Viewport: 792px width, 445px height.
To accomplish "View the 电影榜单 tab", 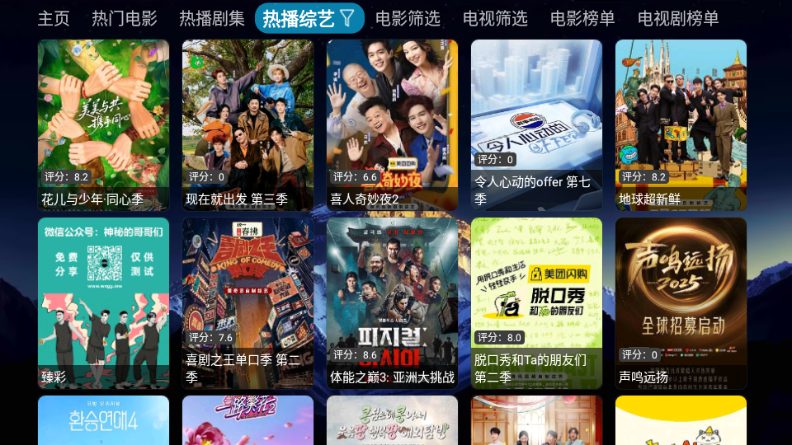I will [582, 18].
